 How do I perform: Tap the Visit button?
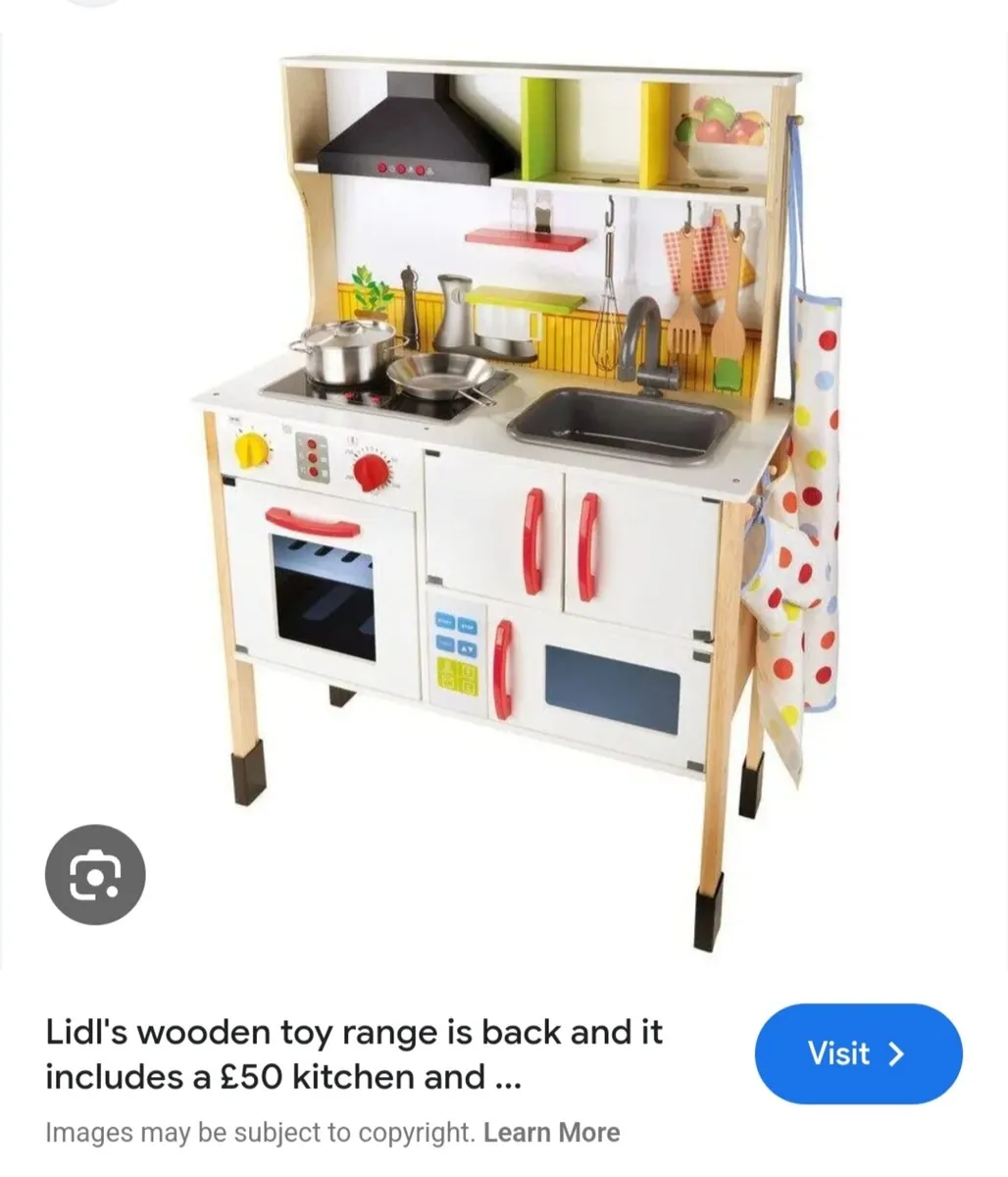click(x=858, y=1053)
